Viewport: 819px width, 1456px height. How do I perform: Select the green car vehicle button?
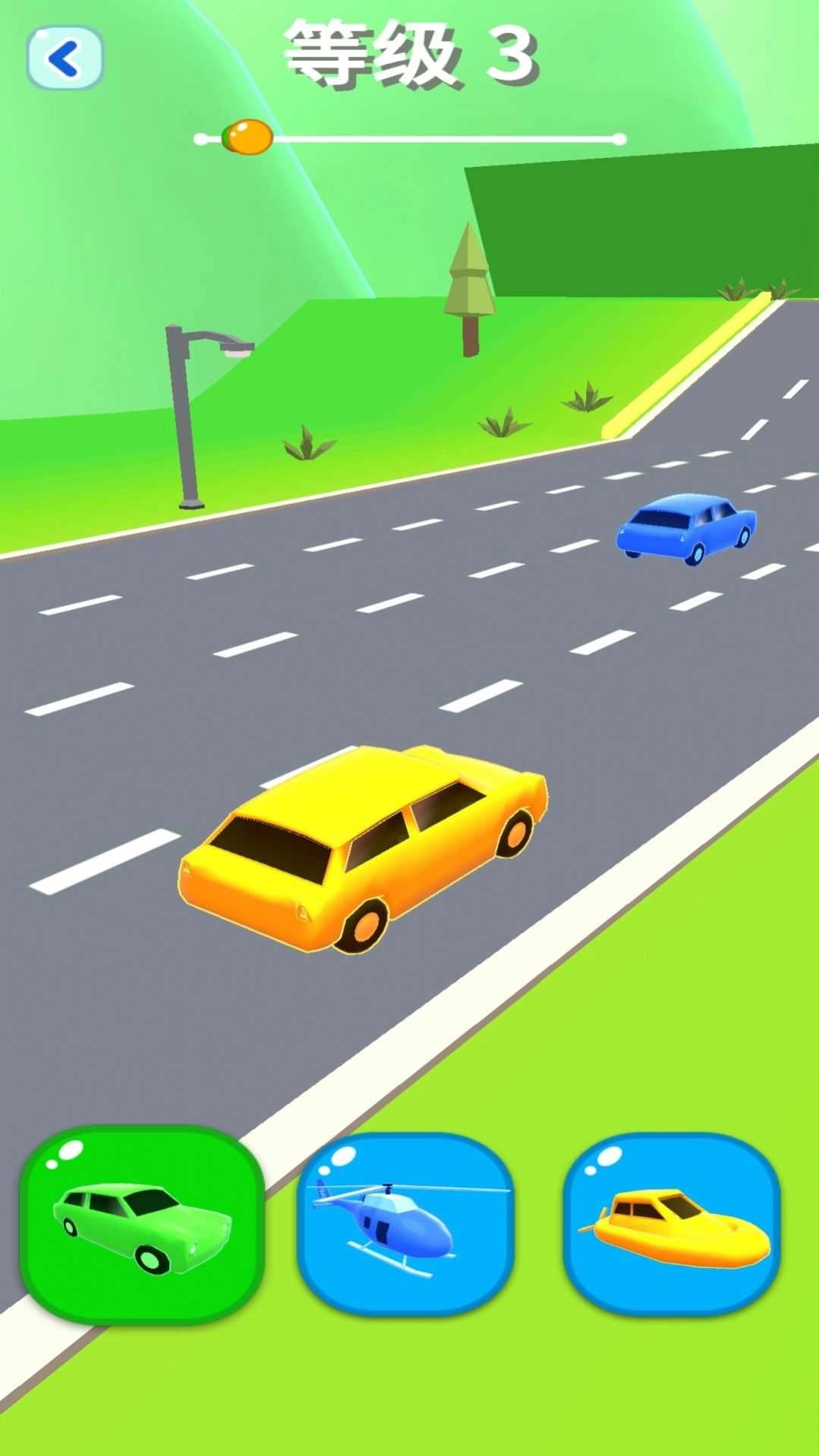[x=142, y=1225]
